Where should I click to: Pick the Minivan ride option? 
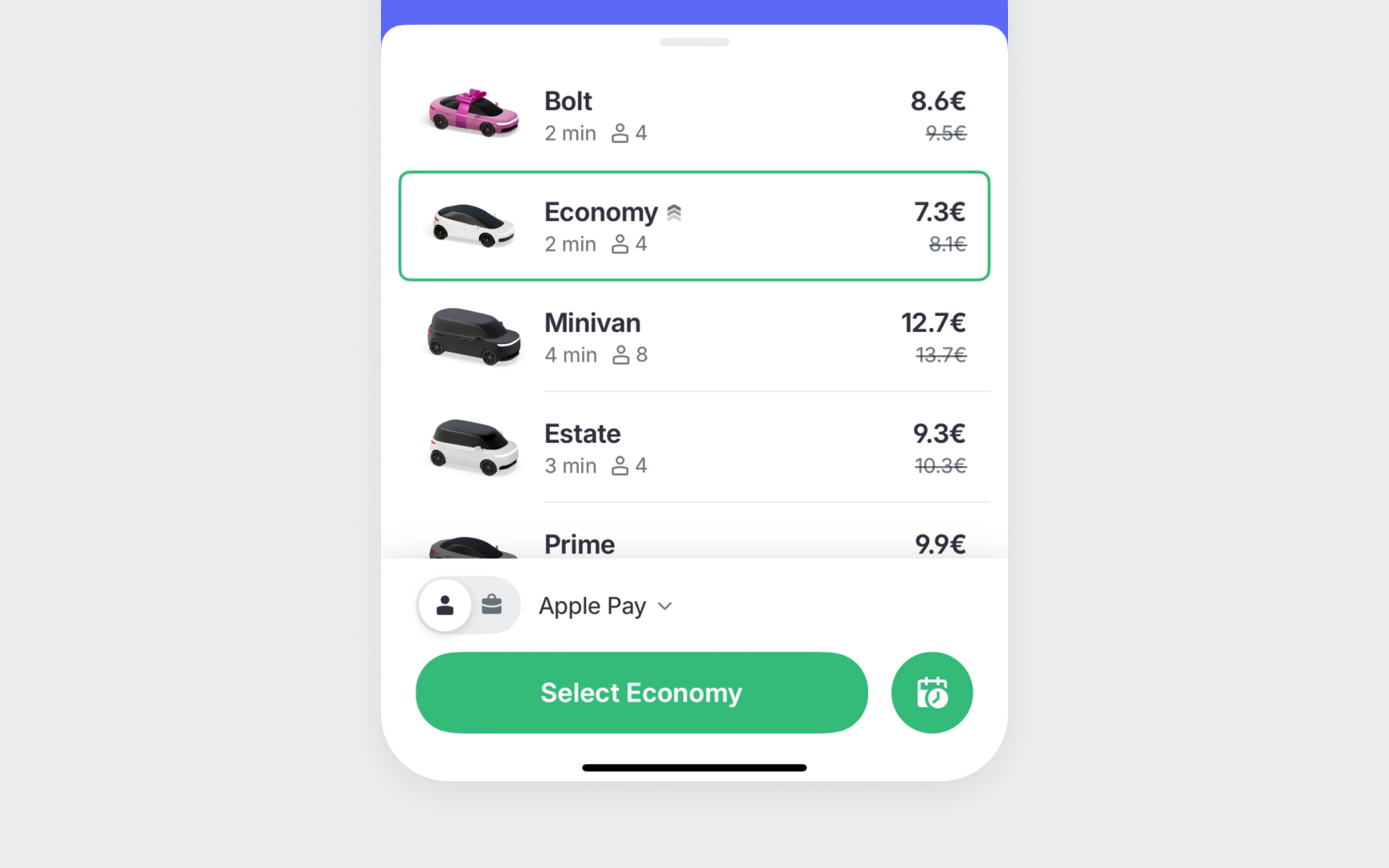coord(694,337)
